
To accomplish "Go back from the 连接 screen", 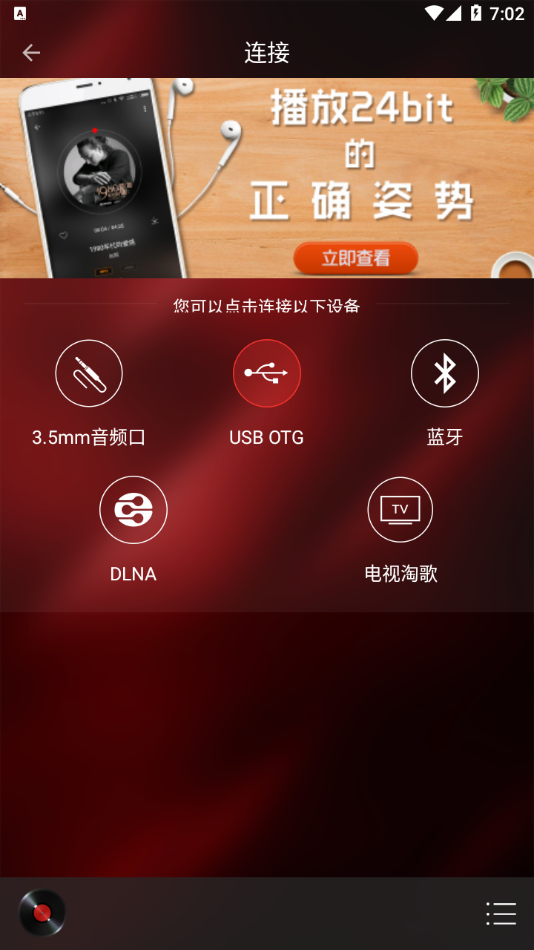I will click(x=31, y=53).
